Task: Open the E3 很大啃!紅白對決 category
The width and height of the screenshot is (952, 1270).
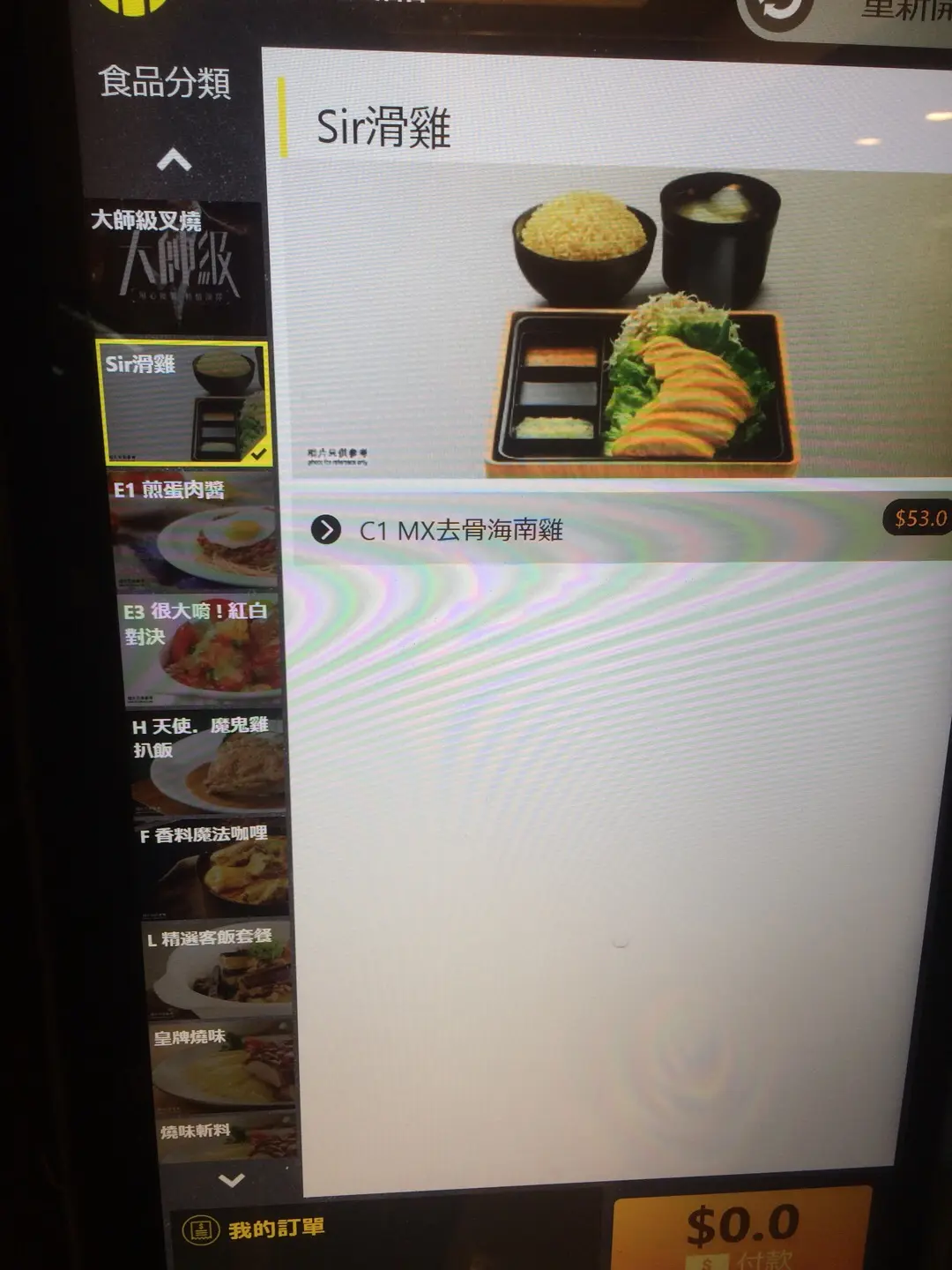Action: click(x=203, y=648)
